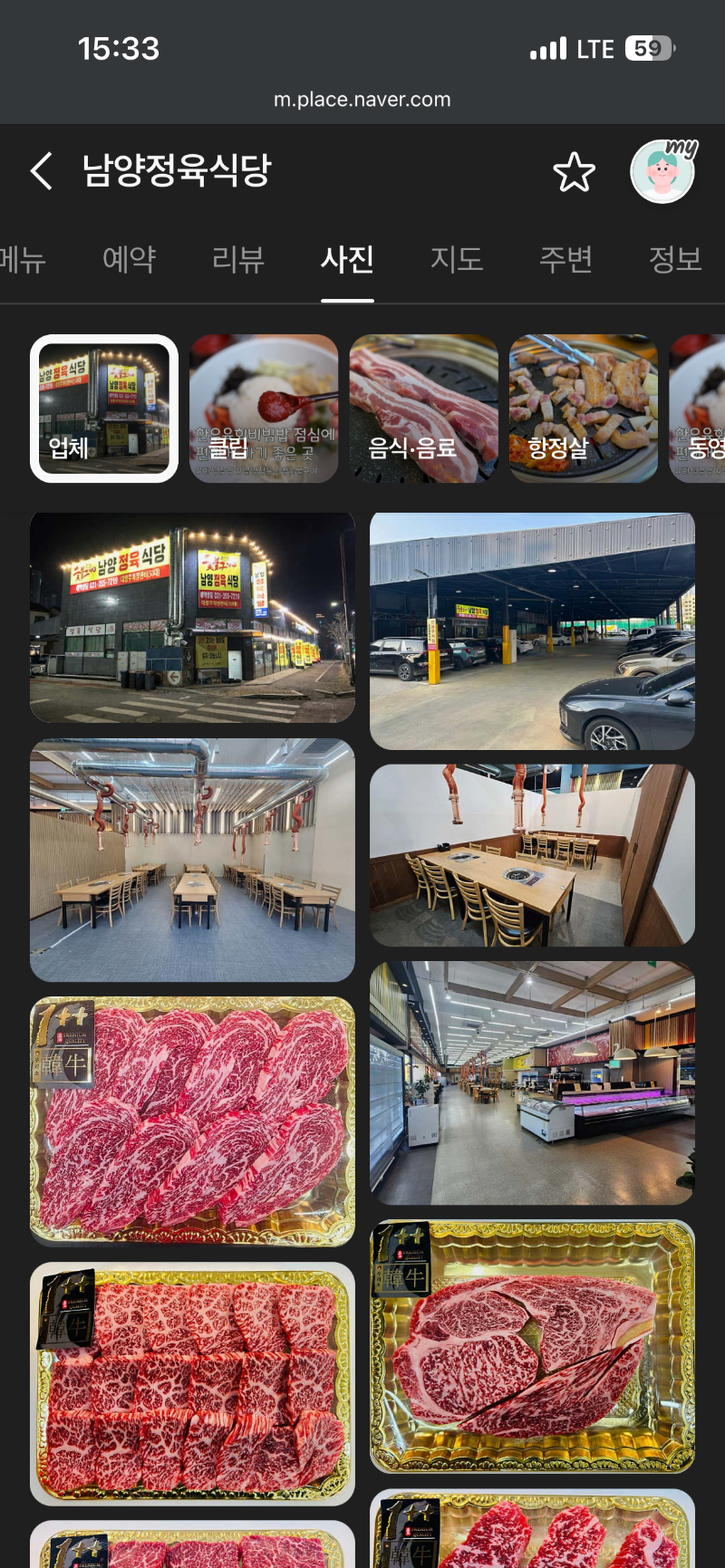725x1568 pixels.
Task: View the large dining hall photo
Action: (192, 860)
